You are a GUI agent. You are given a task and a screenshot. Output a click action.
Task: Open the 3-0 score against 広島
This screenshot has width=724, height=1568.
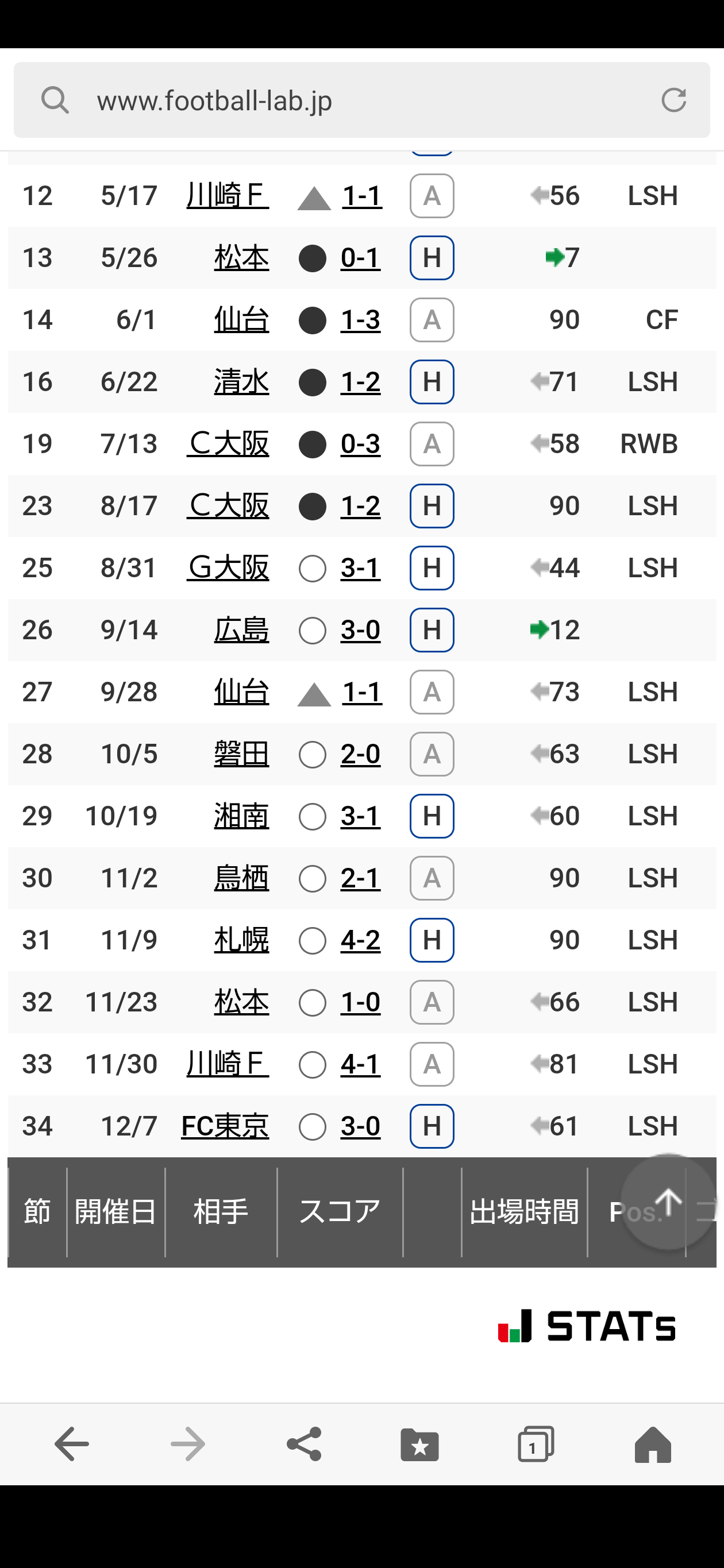point(360,630)
